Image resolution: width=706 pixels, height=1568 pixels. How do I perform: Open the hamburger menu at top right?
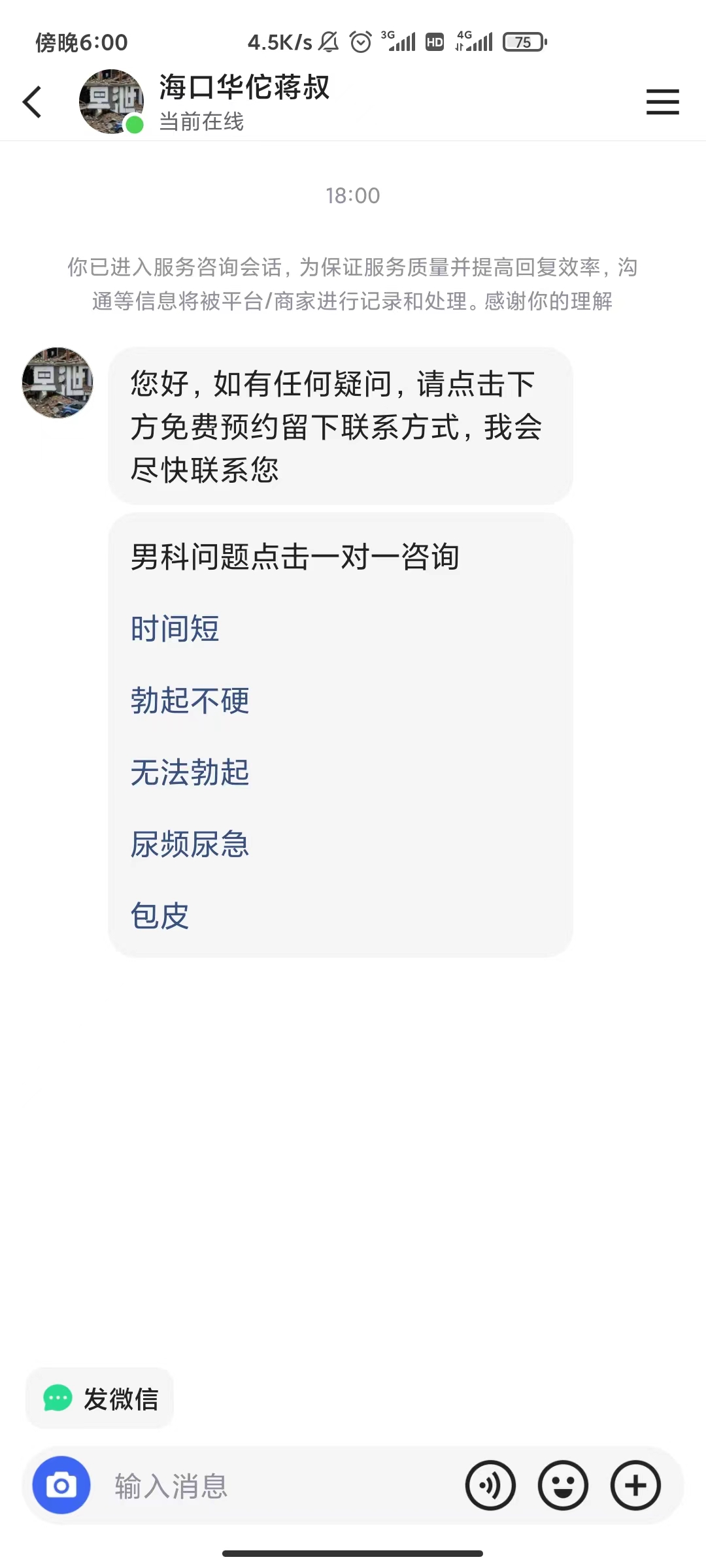pos(662,103)
